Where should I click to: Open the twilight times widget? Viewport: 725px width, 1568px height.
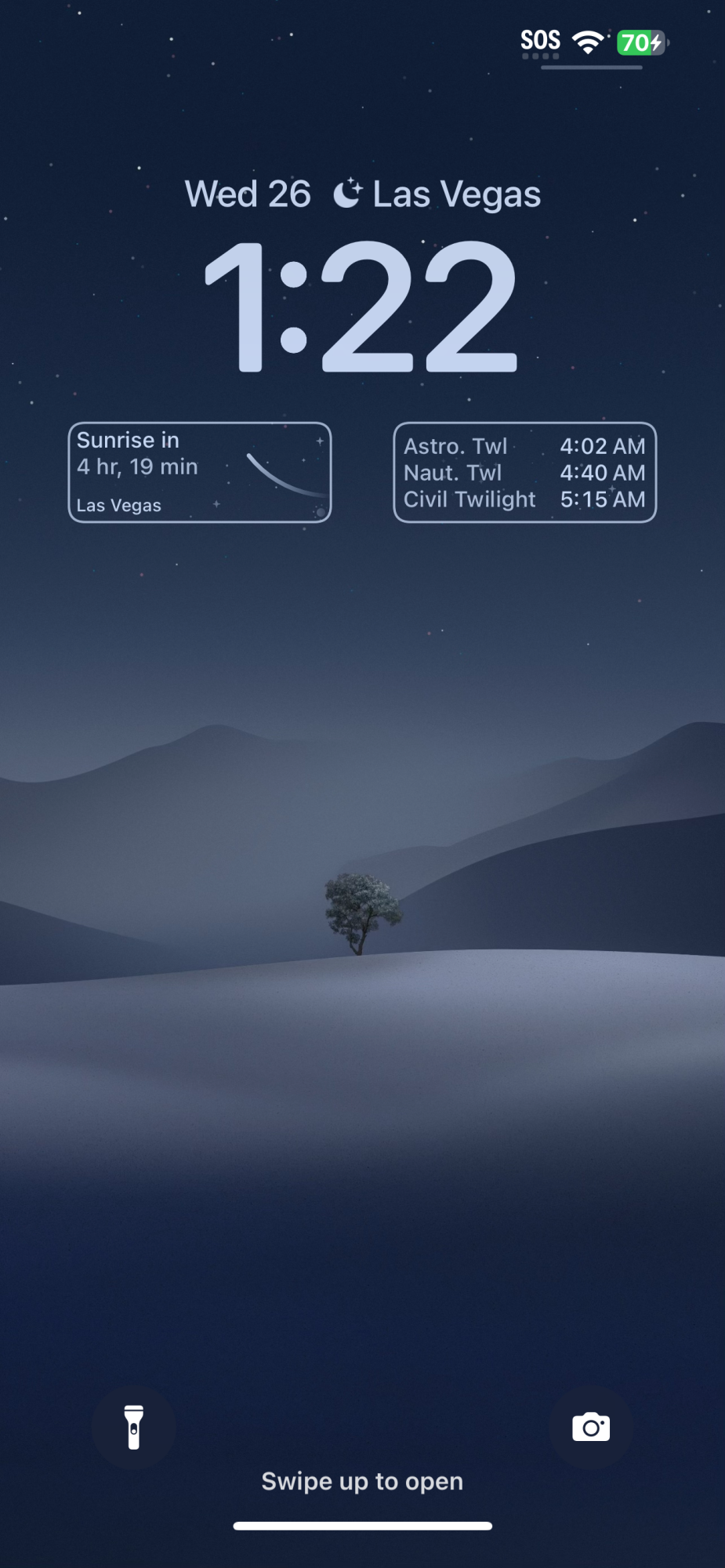click(x=524, y=472)
